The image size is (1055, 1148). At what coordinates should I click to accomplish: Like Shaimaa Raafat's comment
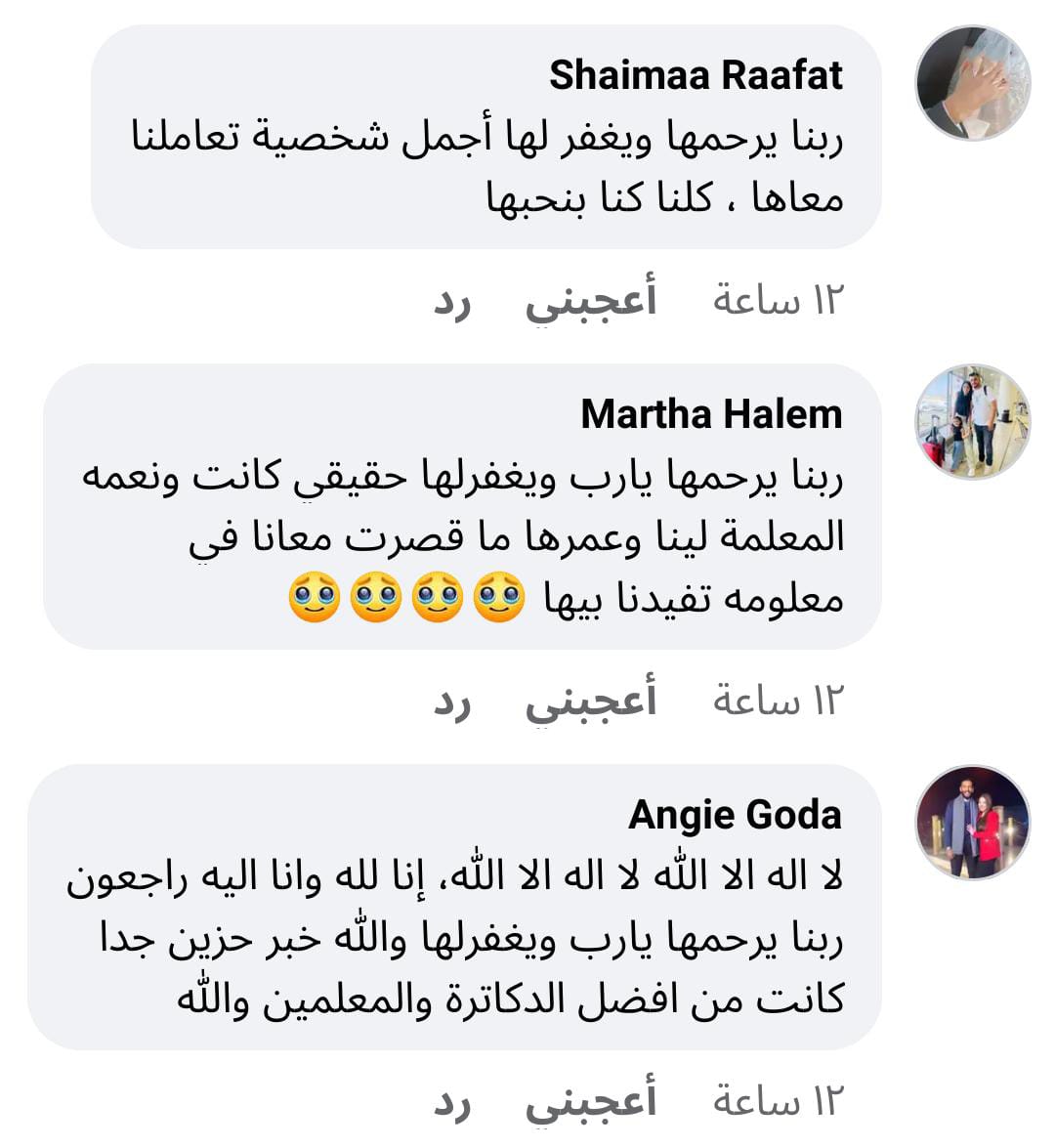(590, 302)
